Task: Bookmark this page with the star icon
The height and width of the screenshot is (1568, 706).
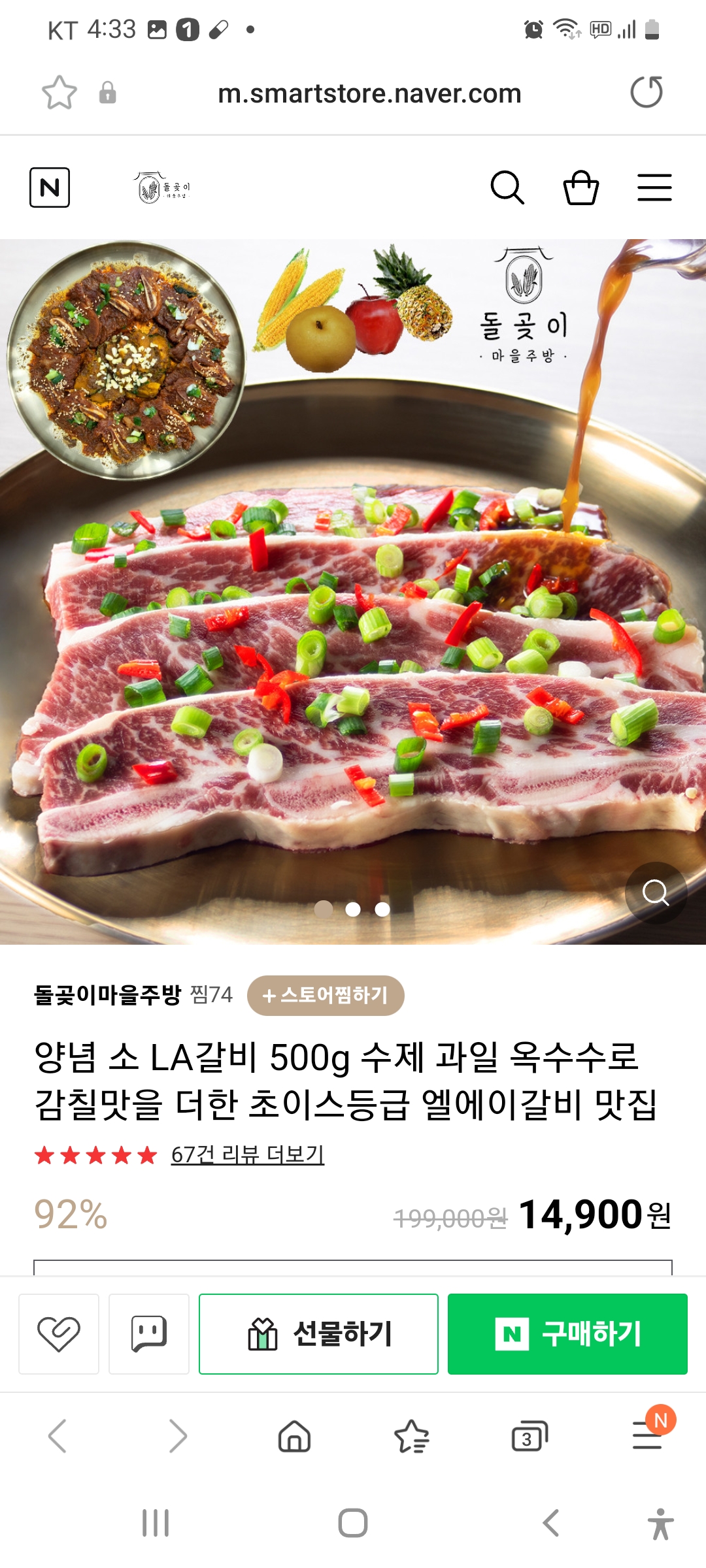Action: (59, 93)
